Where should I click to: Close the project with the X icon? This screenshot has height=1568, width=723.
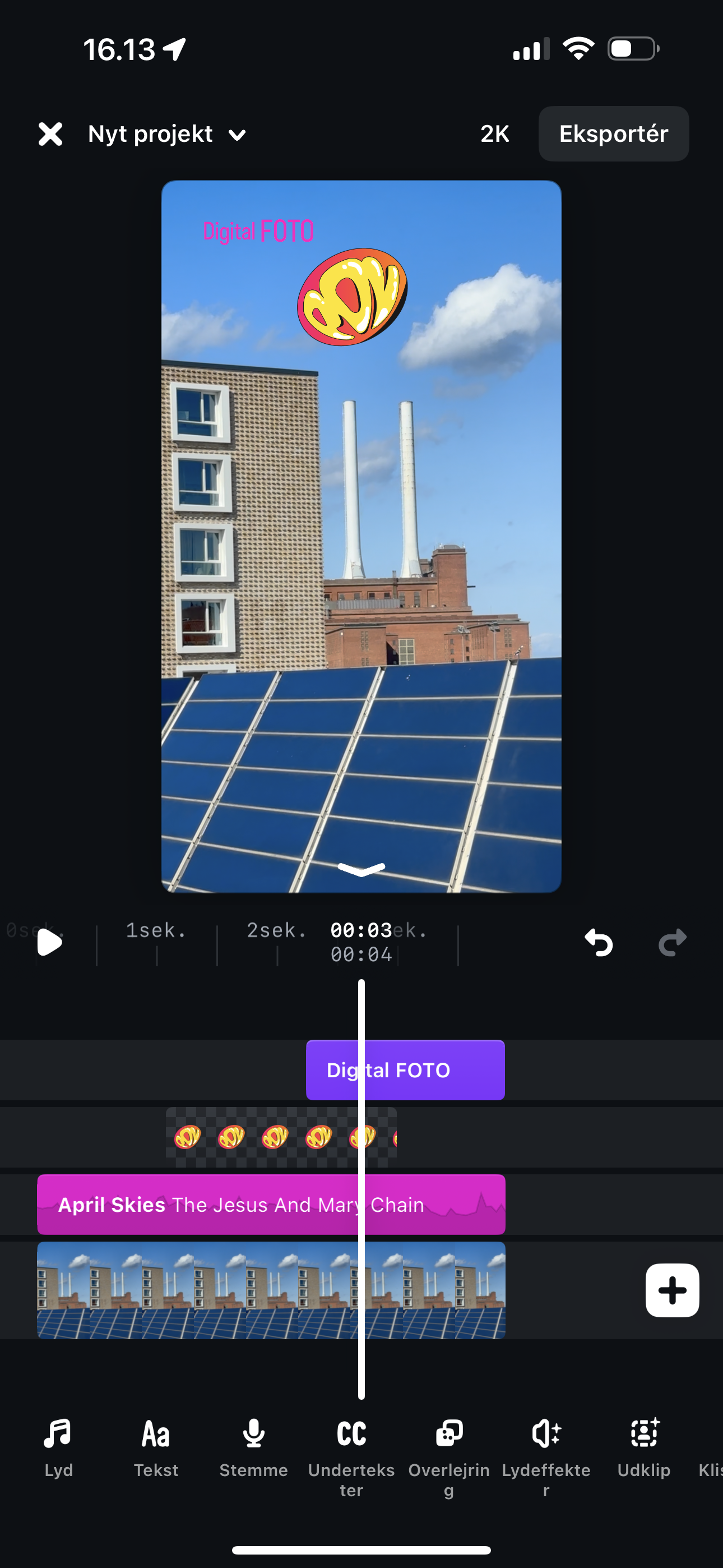point(50,134)
